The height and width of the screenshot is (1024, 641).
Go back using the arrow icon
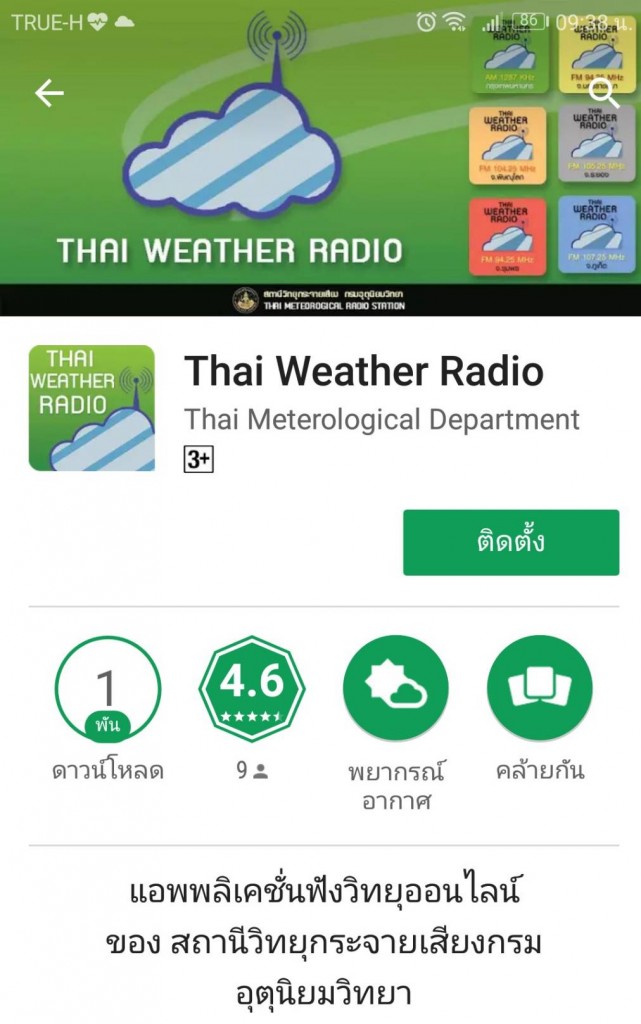pos(49,93)
